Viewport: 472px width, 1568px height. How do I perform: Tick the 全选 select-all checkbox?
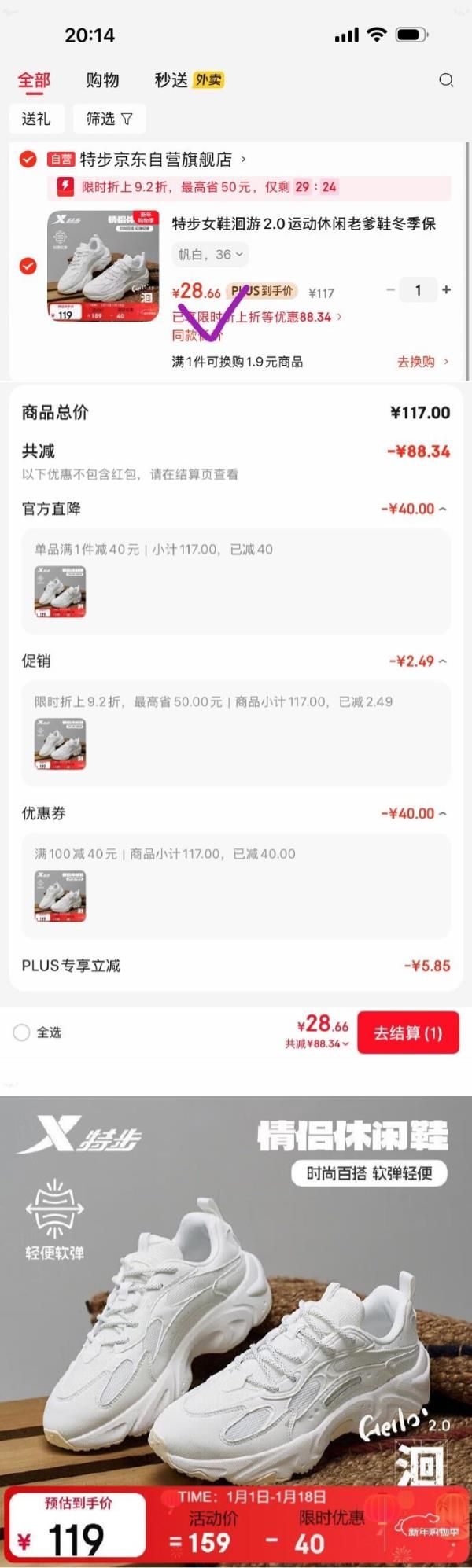pyautogui.click(x=22, y=1032)
